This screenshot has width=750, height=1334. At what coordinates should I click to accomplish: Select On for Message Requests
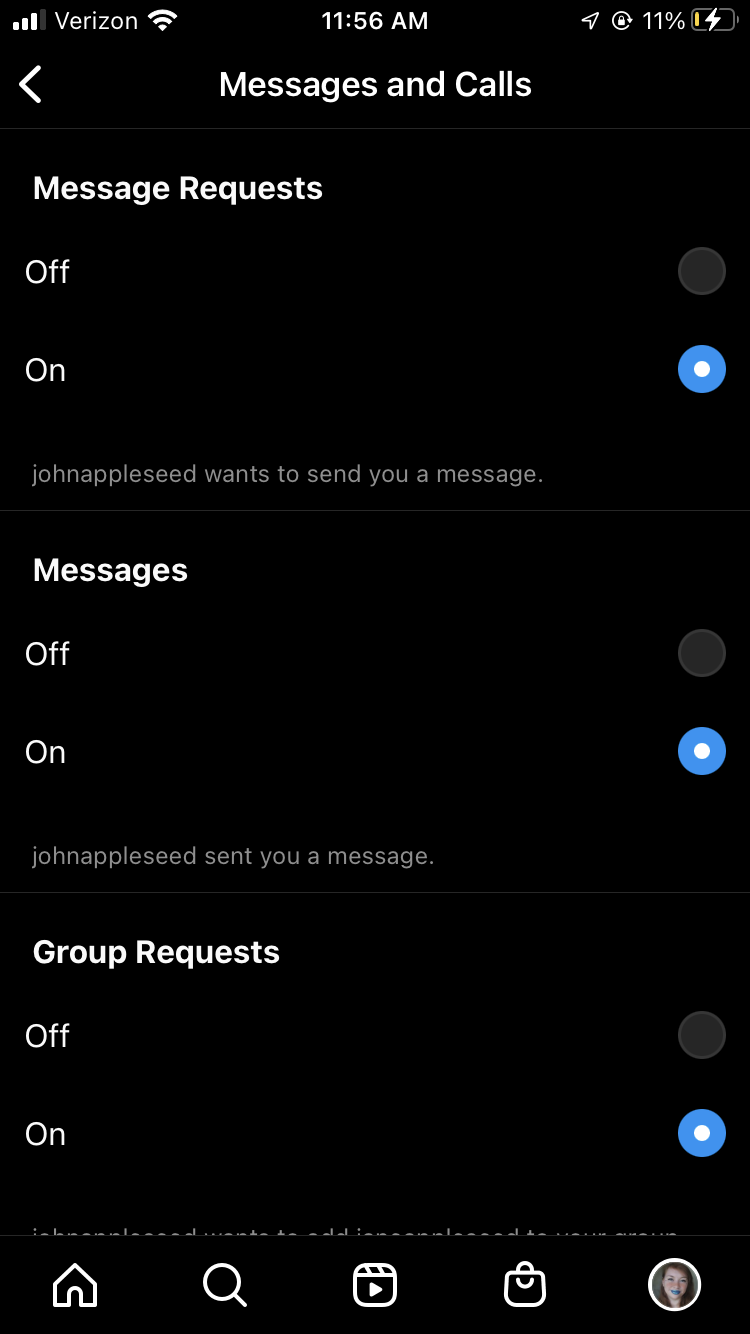(x=701, y=369)
